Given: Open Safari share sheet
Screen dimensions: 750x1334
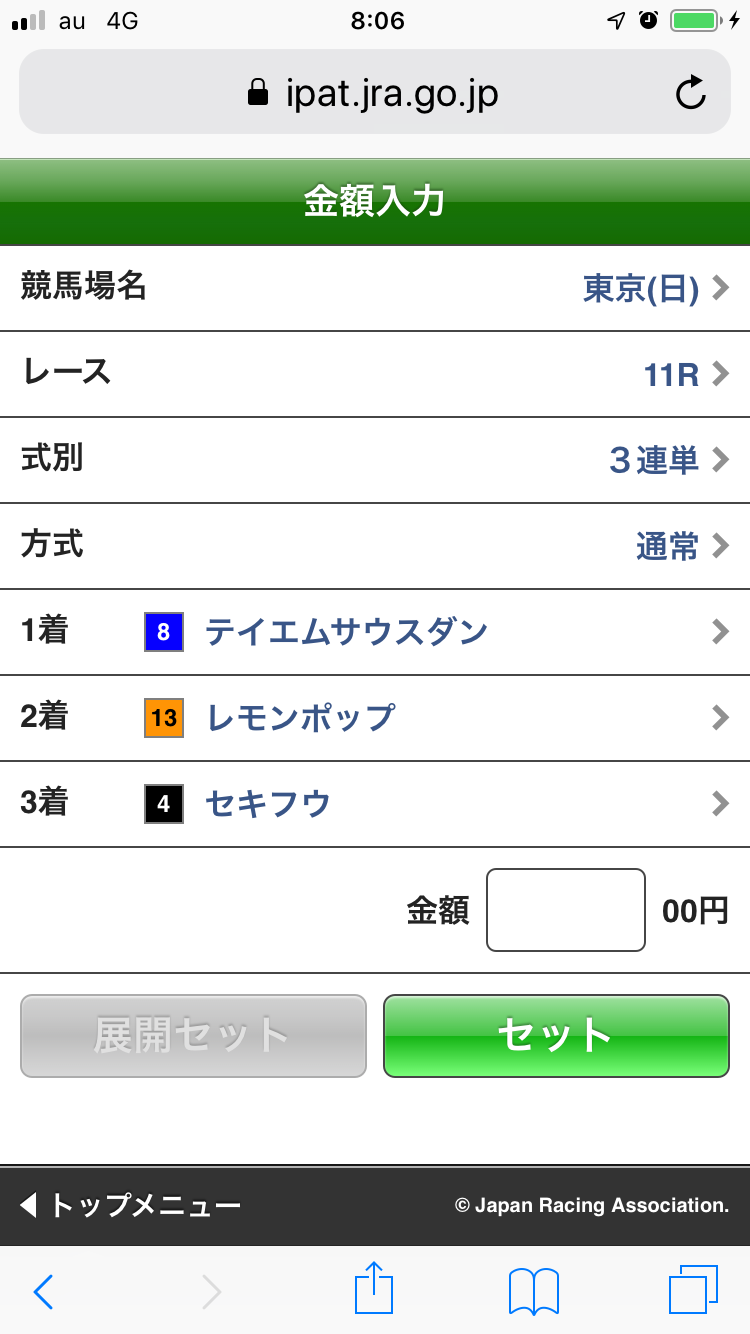Looking at the screenshot, I should pyautogui.click(x=374, y=1289).
